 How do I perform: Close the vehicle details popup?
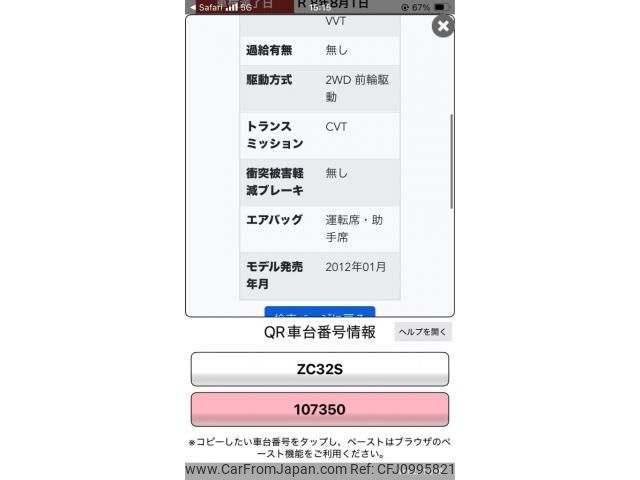[x=442, y=26]
